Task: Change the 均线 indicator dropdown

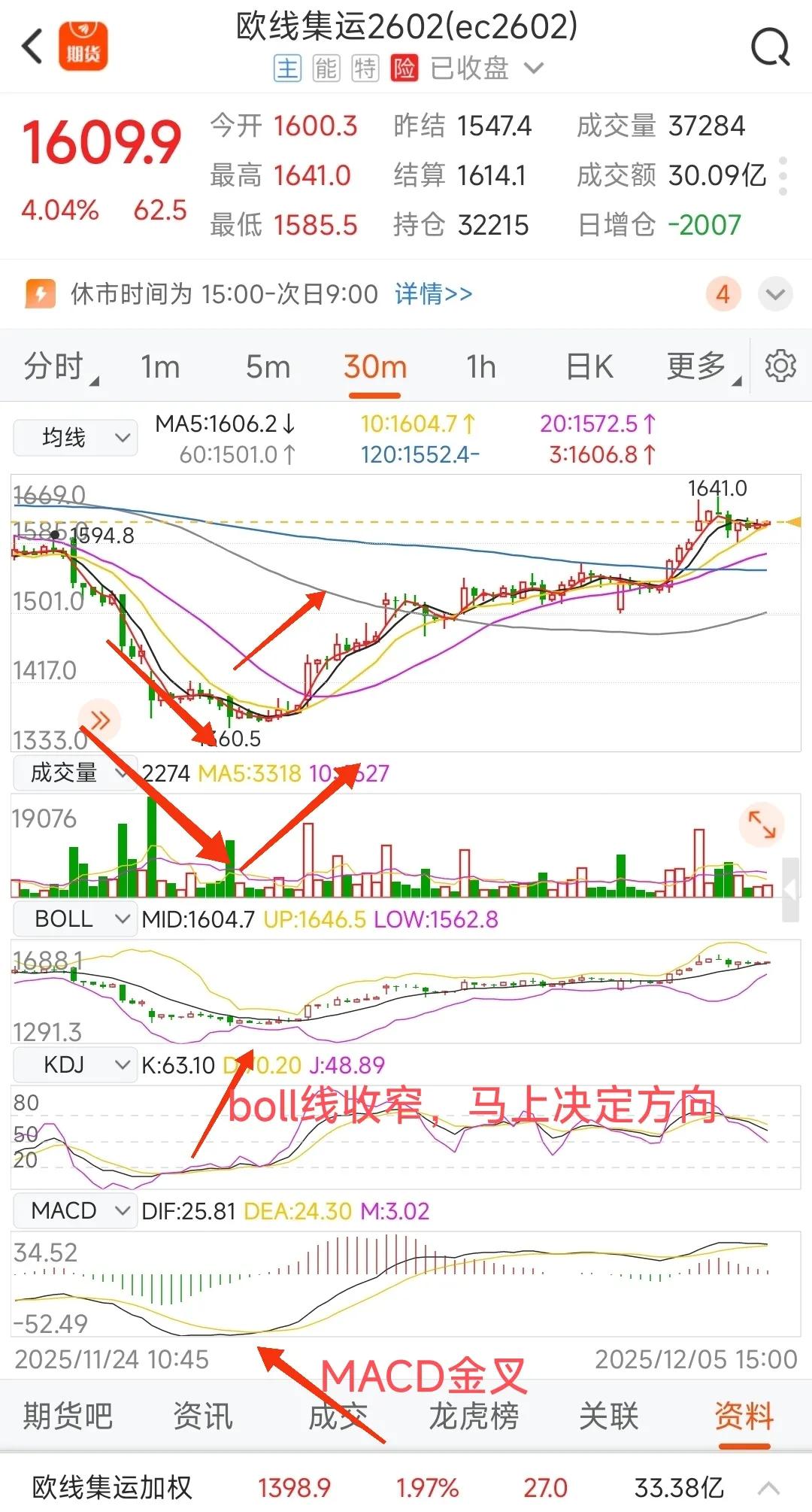Action: [75, 437]
